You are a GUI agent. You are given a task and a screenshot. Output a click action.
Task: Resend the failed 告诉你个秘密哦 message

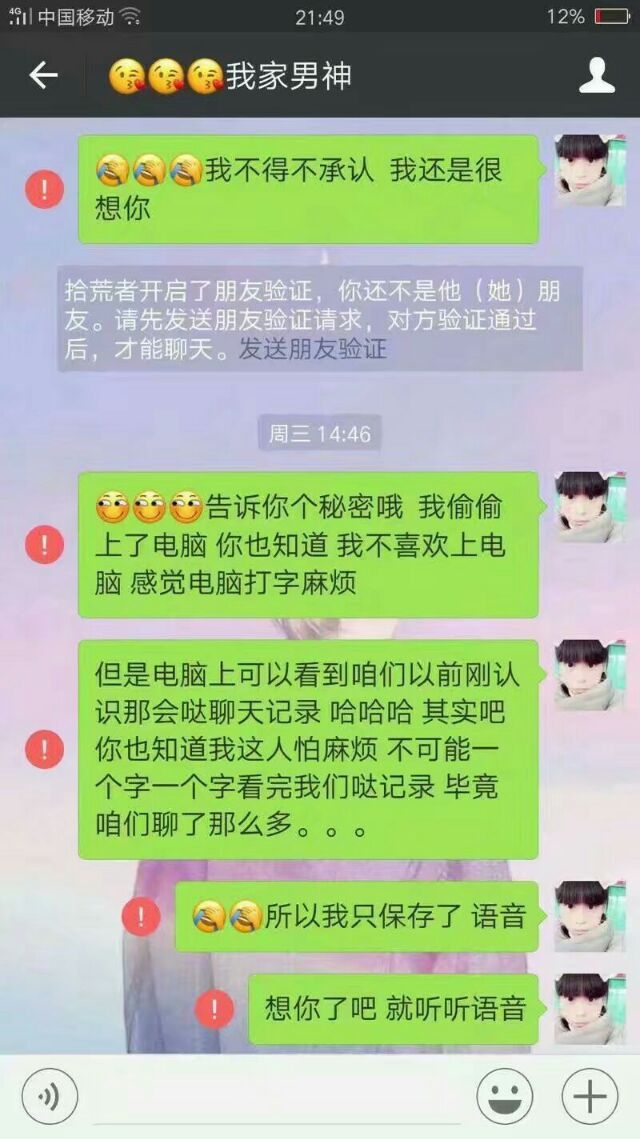click(44, 544)
